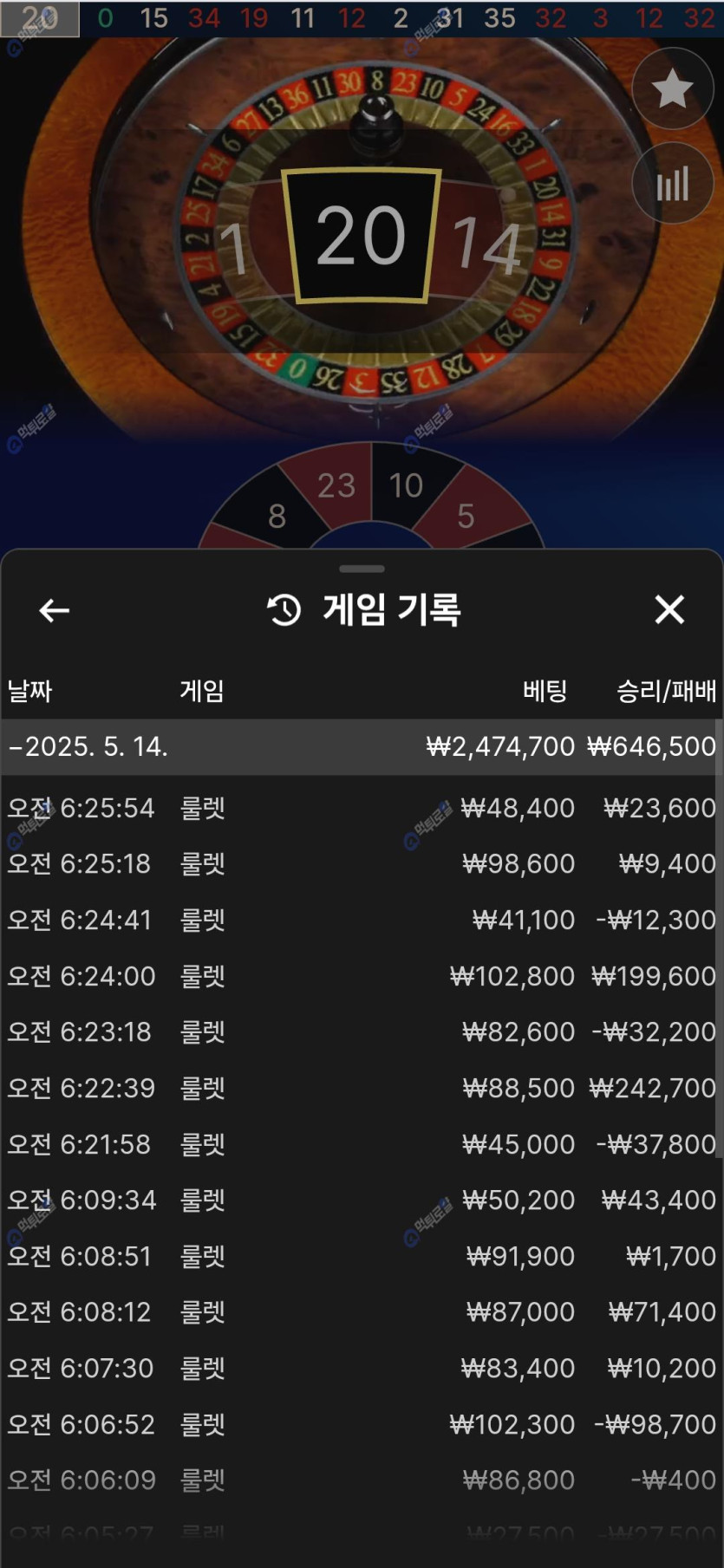
Task: Open the 오전 6:06:52 roulette record
Action: coord(361,1424)
